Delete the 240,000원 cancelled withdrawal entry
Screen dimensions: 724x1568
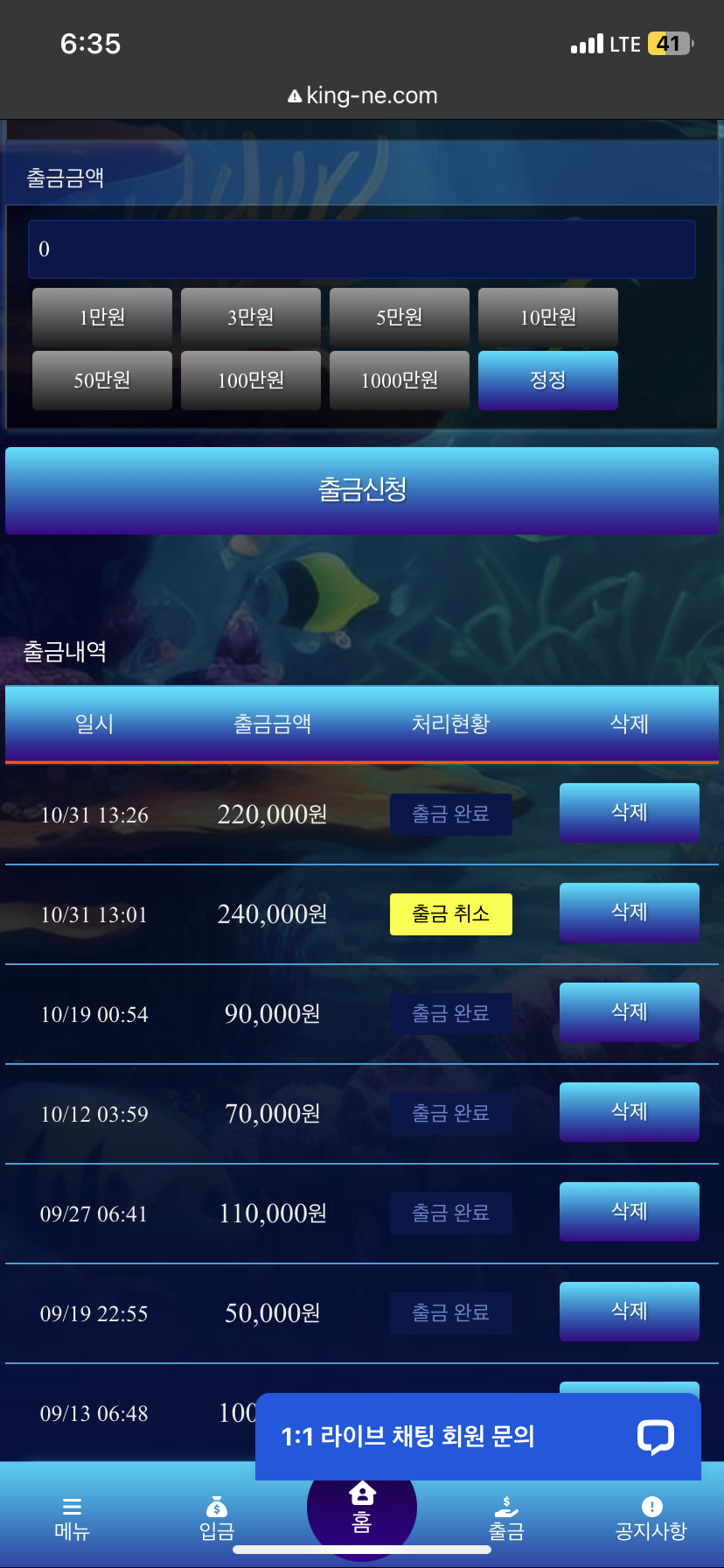[629, 913]
